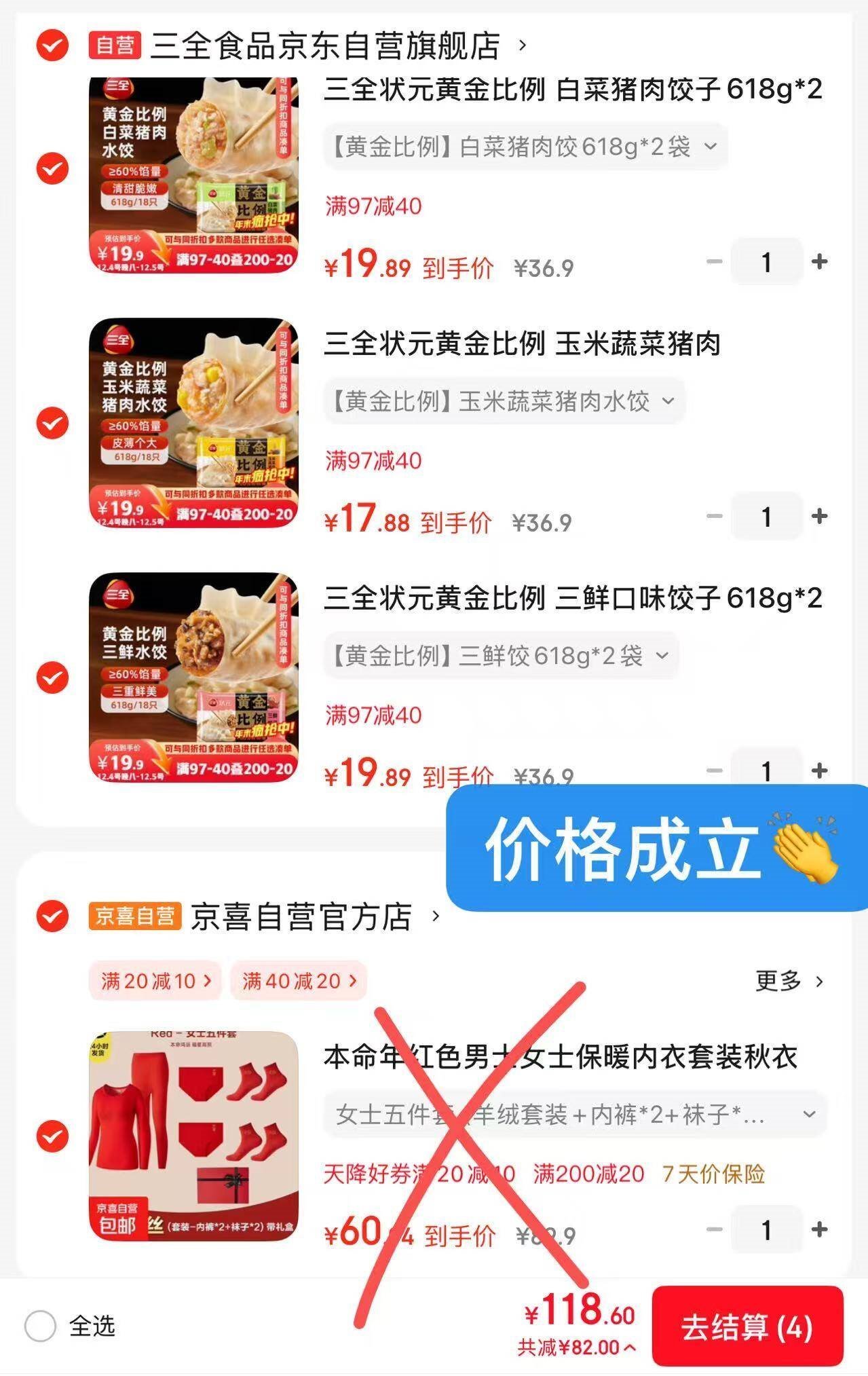Open the 三鲜饺 618g*2袋 spec dropdown
Viewport: 868px width, 1376px height.
coord(501,656)
